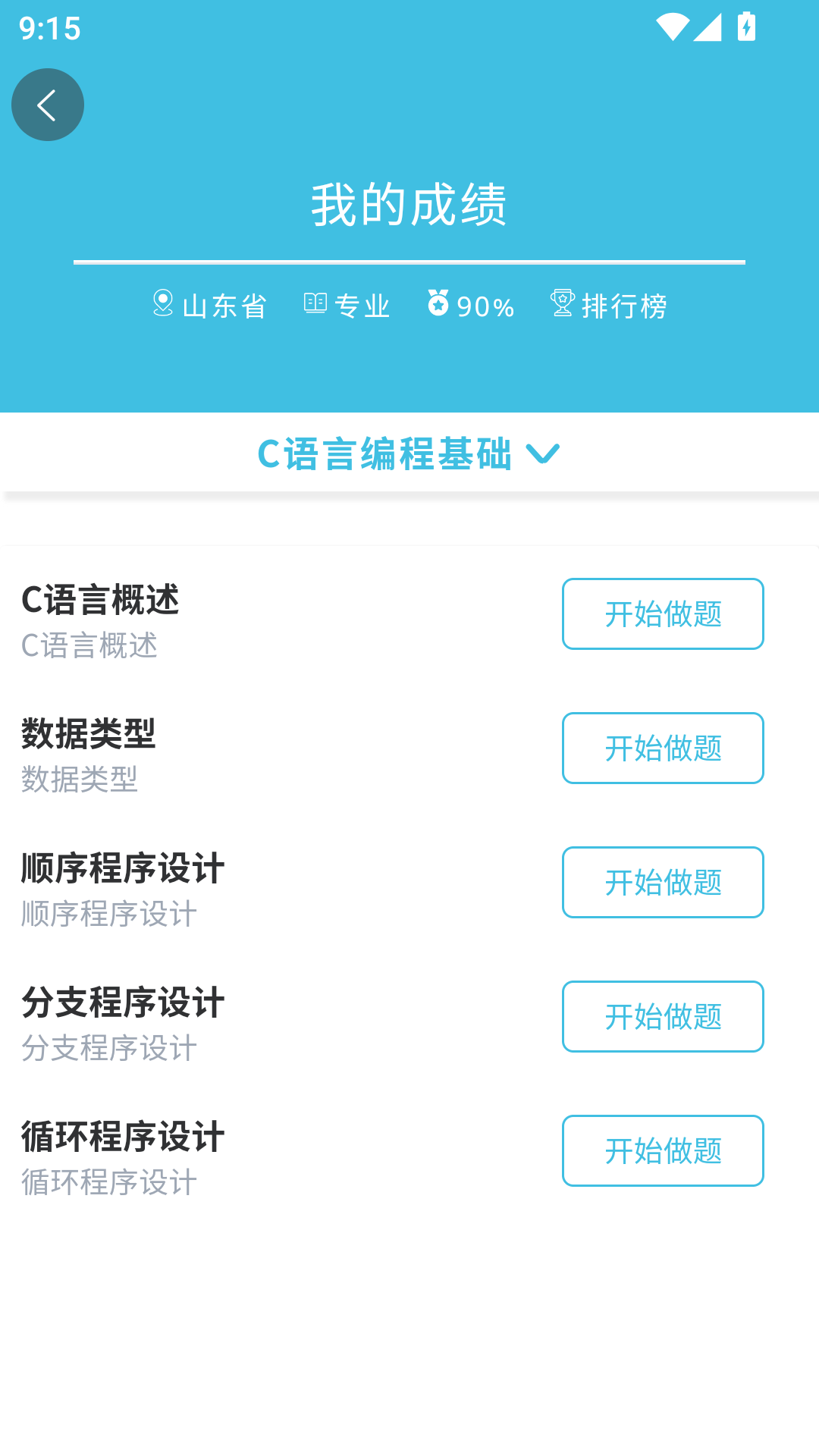Tap 开始做题 beside 分支程序设计
The image size is (819, 1456).
click(x=662, y=1016)
